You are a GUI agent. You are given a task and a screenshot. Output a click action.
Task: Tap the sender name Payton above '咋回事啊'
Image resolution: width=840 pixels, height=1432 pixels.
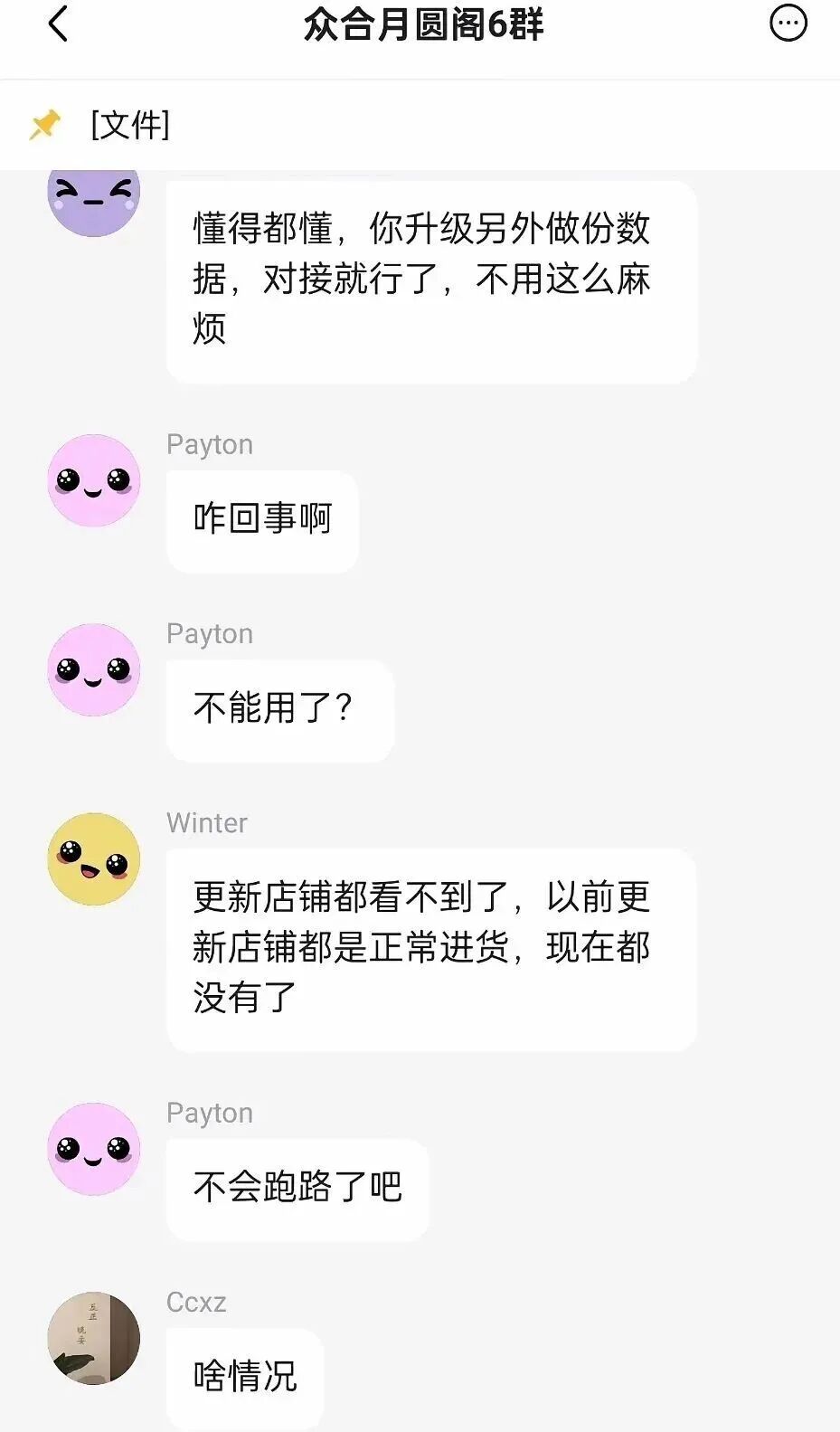tap(209, 444)
